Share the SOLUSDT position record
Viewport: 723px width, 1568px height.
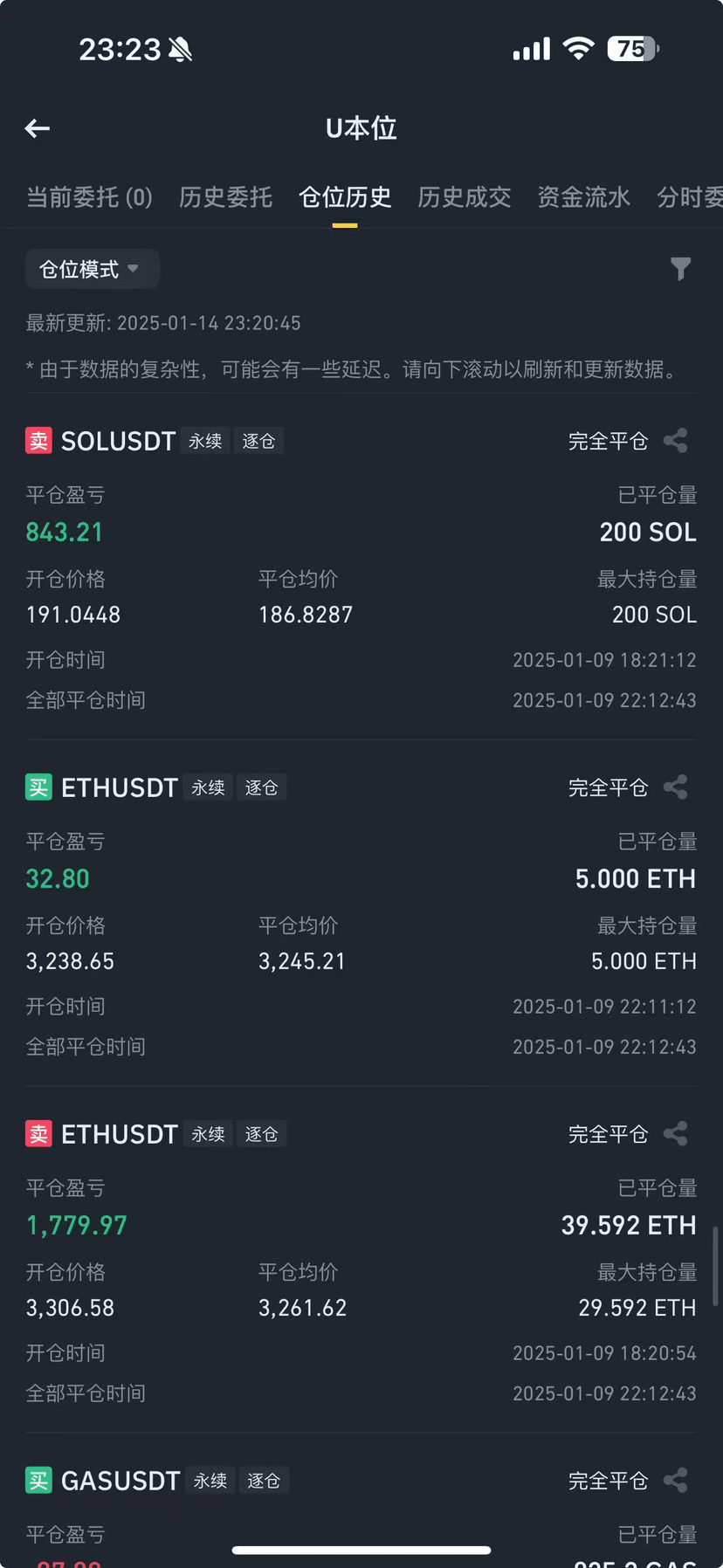point(676,441)
